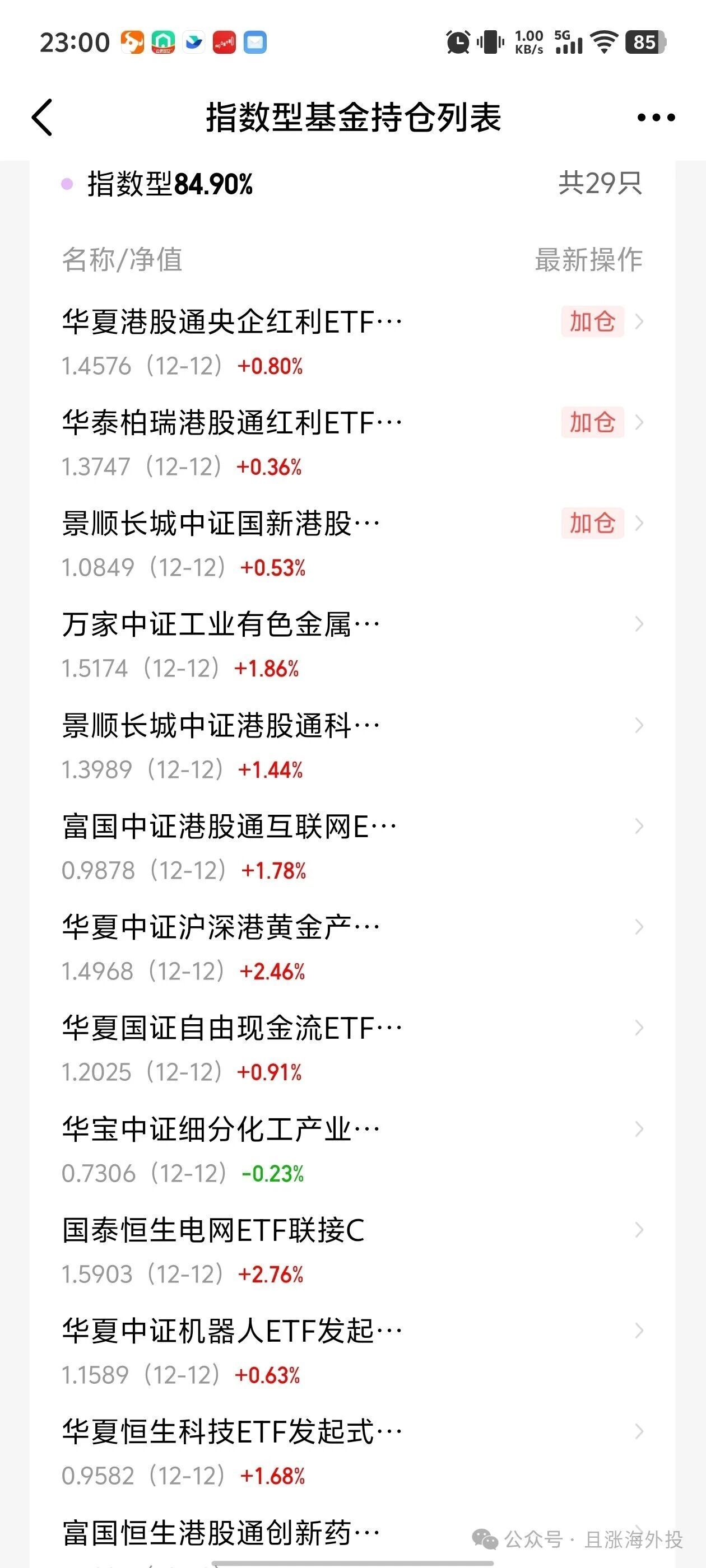Viewport: 706px width, 1568px height.
Task: Open the three-dot overflow menu
Action: (656, 118)
